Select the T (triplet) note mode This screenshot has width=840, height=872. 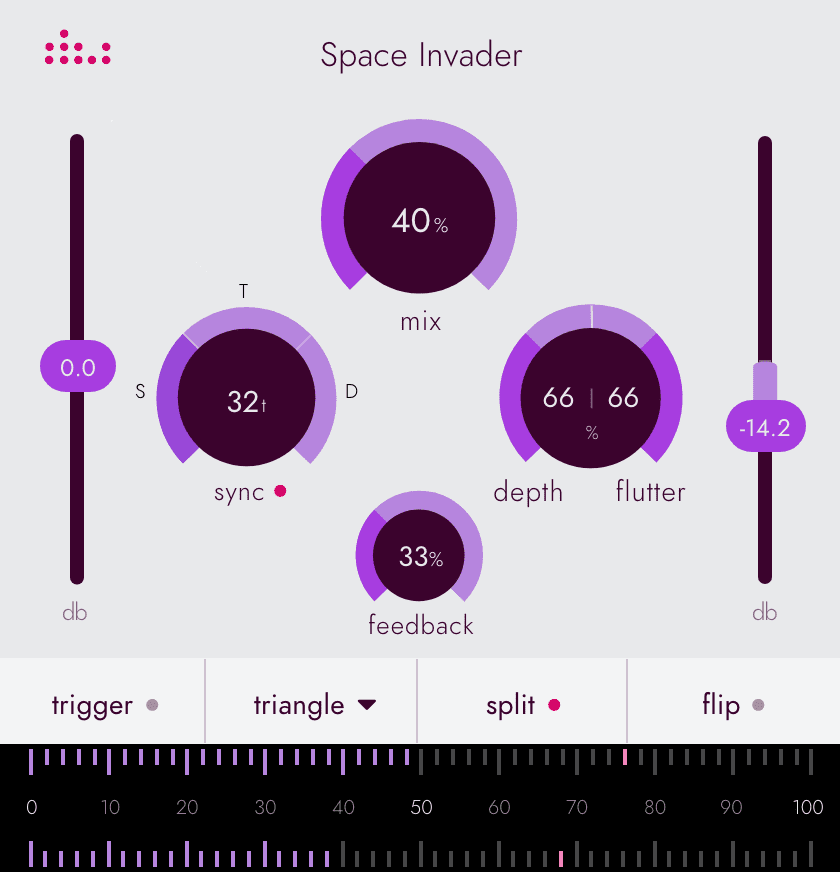[x=244, y=292]
